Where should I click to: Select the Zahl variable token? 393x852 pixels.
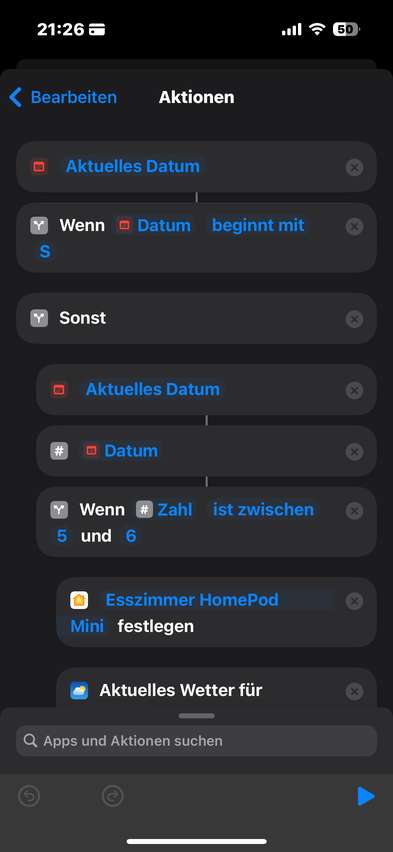click(x=165, y=510)
